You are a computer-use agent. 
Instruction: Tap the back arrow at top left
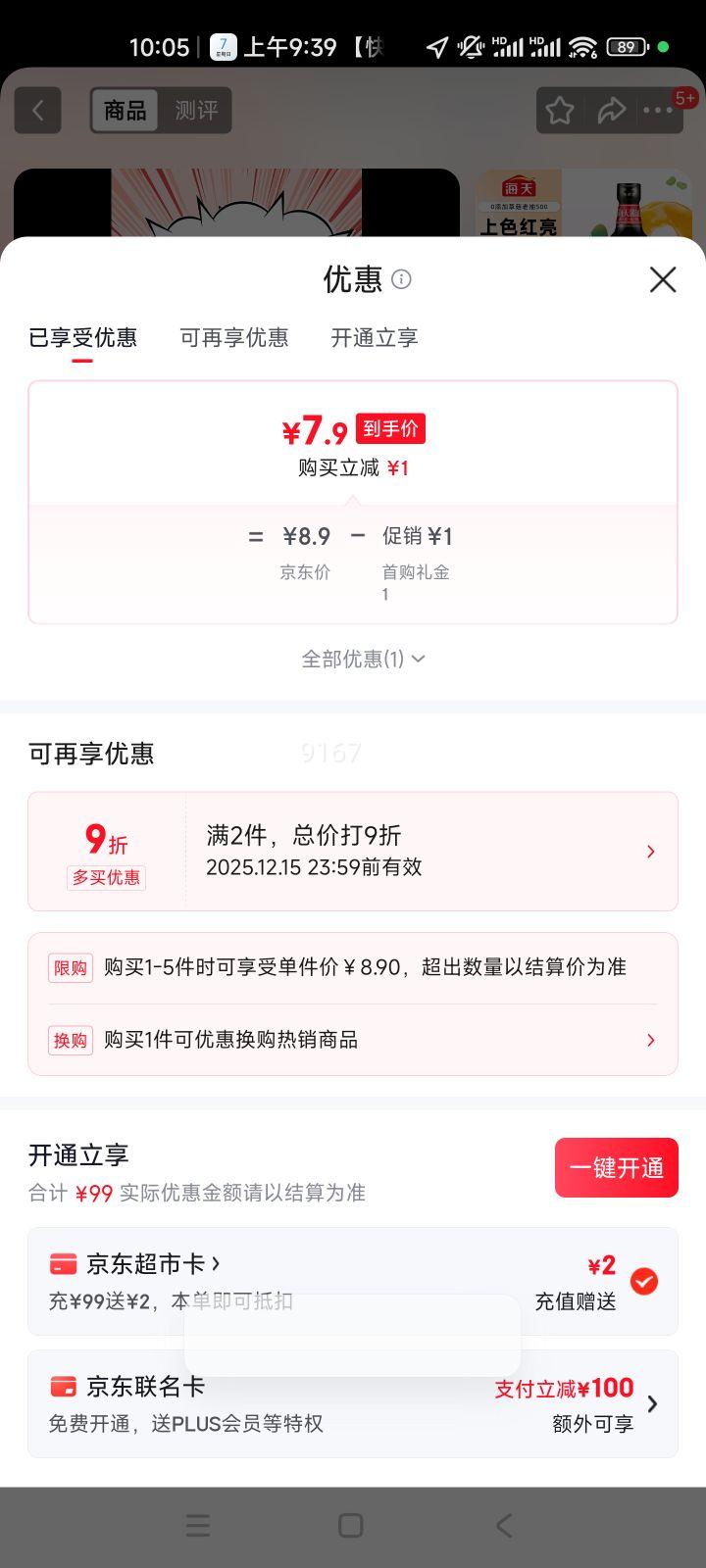[37, 110]
